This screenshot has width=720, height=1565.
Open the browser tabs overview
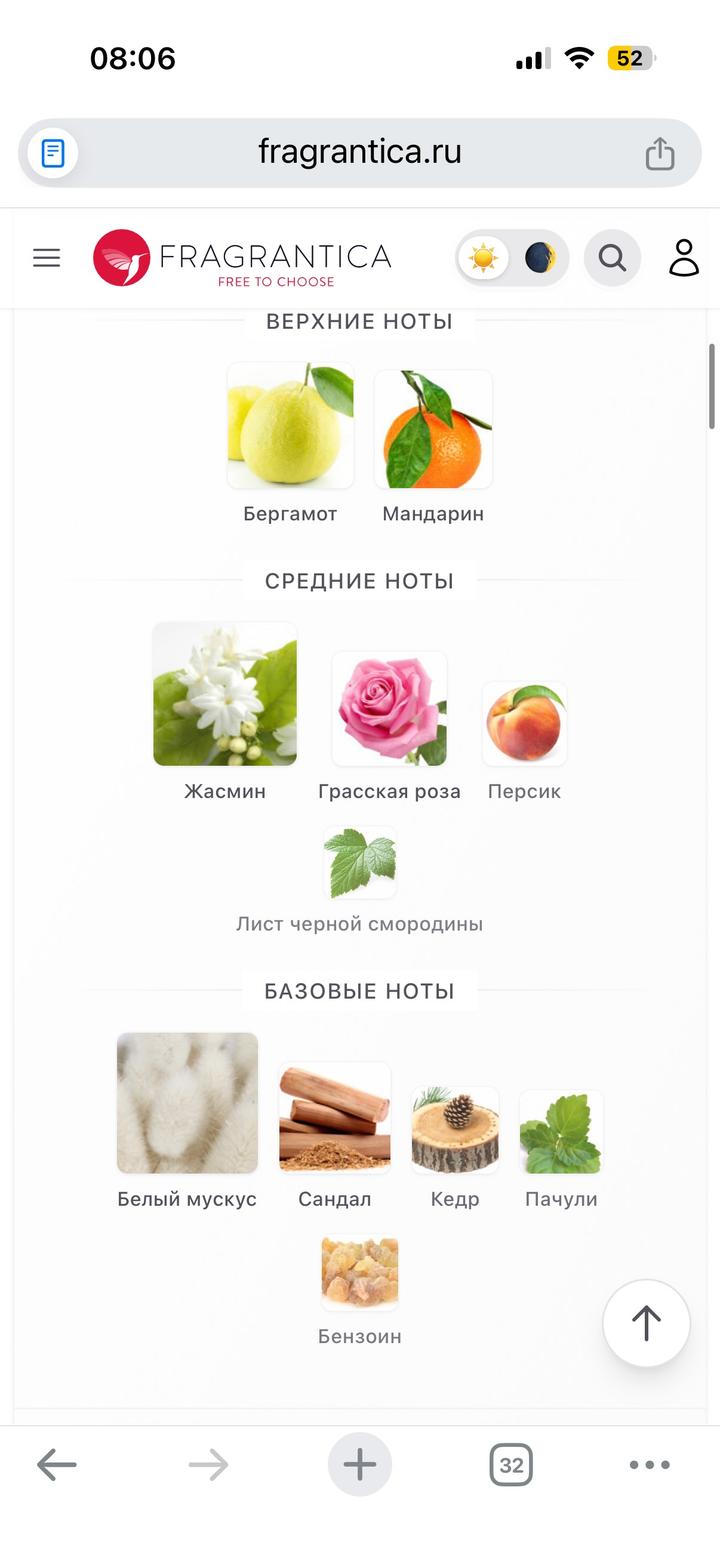click(511, 1465)
